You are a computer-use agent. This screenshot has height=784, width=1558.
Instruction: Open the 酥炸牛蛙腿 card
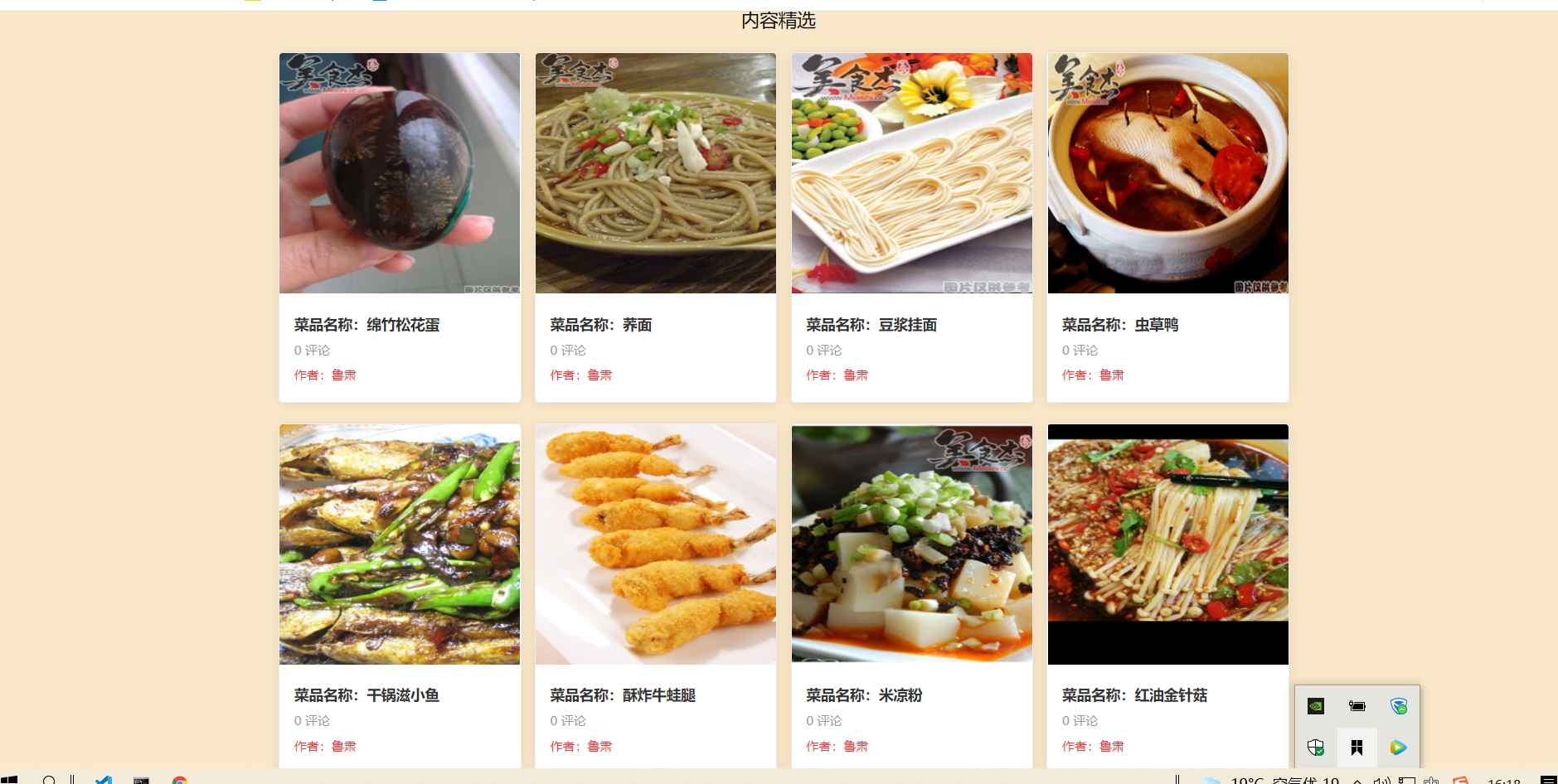coord(655,544)
